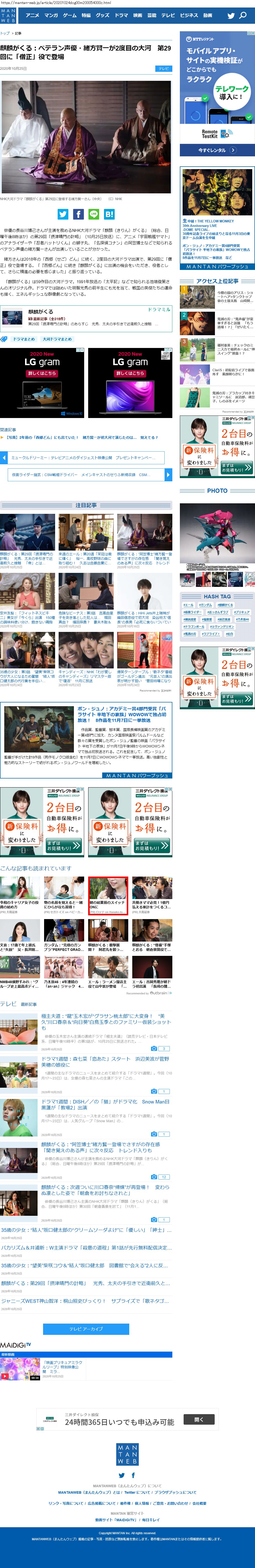Bookmark the article with Hatena B!

110,214
